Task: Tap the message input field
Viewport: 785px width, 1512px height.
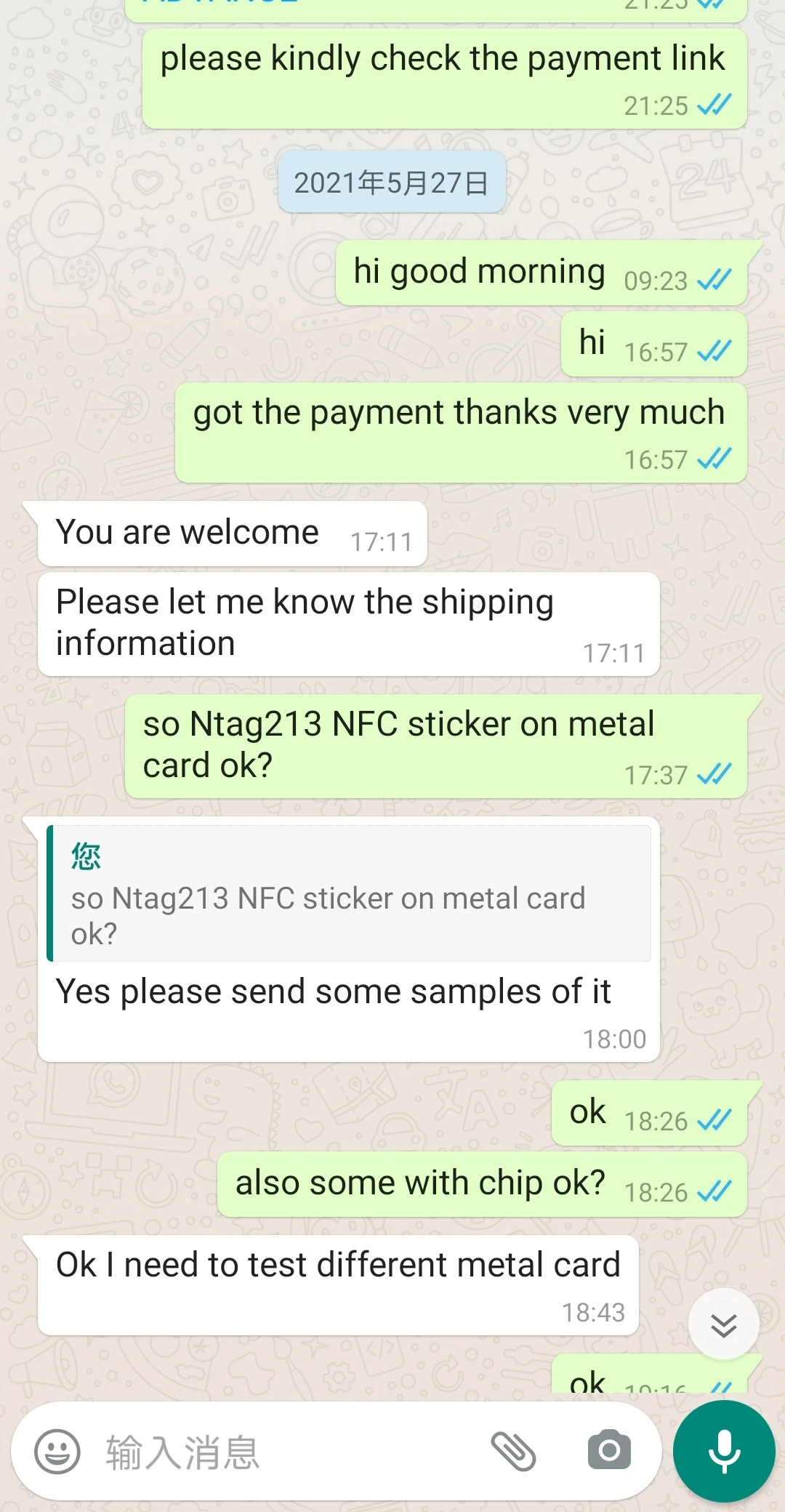Action: point(291,1452)
